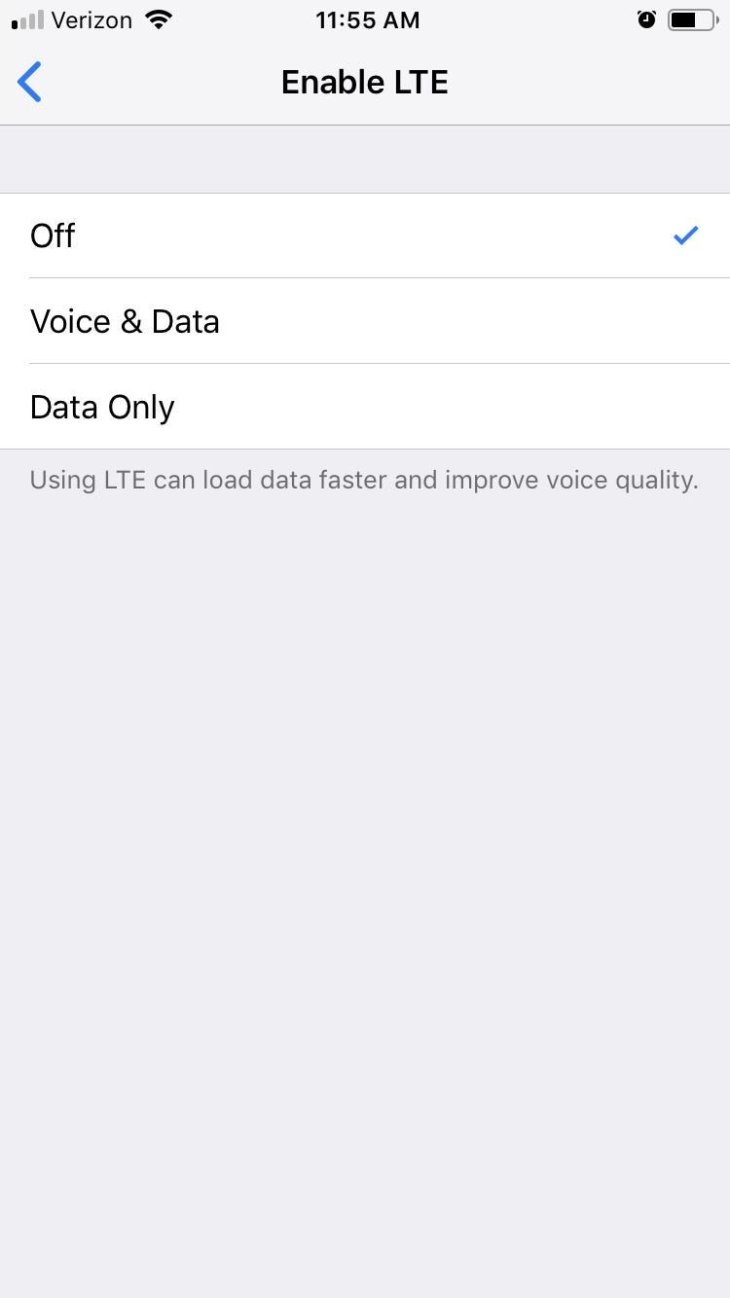730x1298 pixels.
Task: Tap the time display in status bar
Action: [x=367, y=19]
